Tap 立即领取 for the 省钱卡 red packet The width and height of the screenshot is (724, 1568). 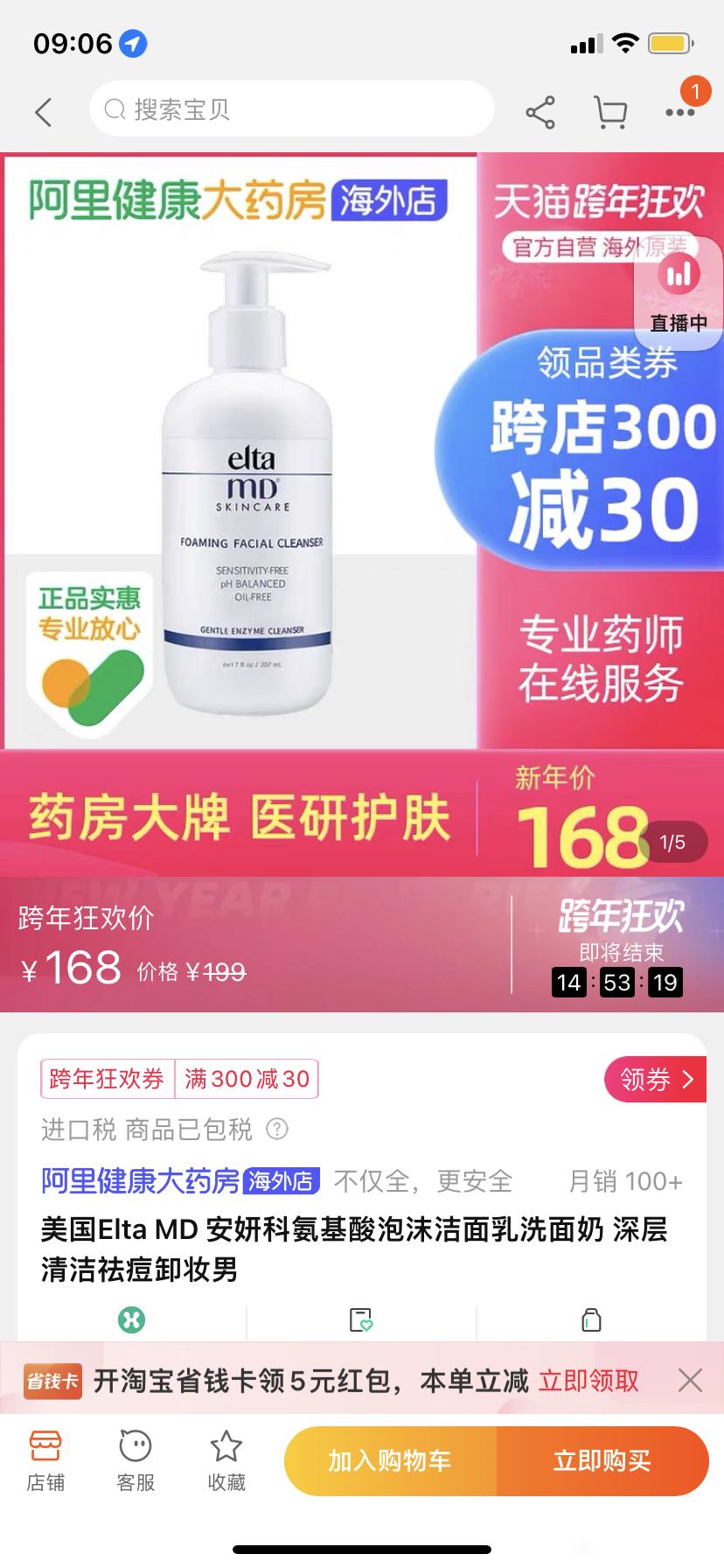[x=588, y=1381]
